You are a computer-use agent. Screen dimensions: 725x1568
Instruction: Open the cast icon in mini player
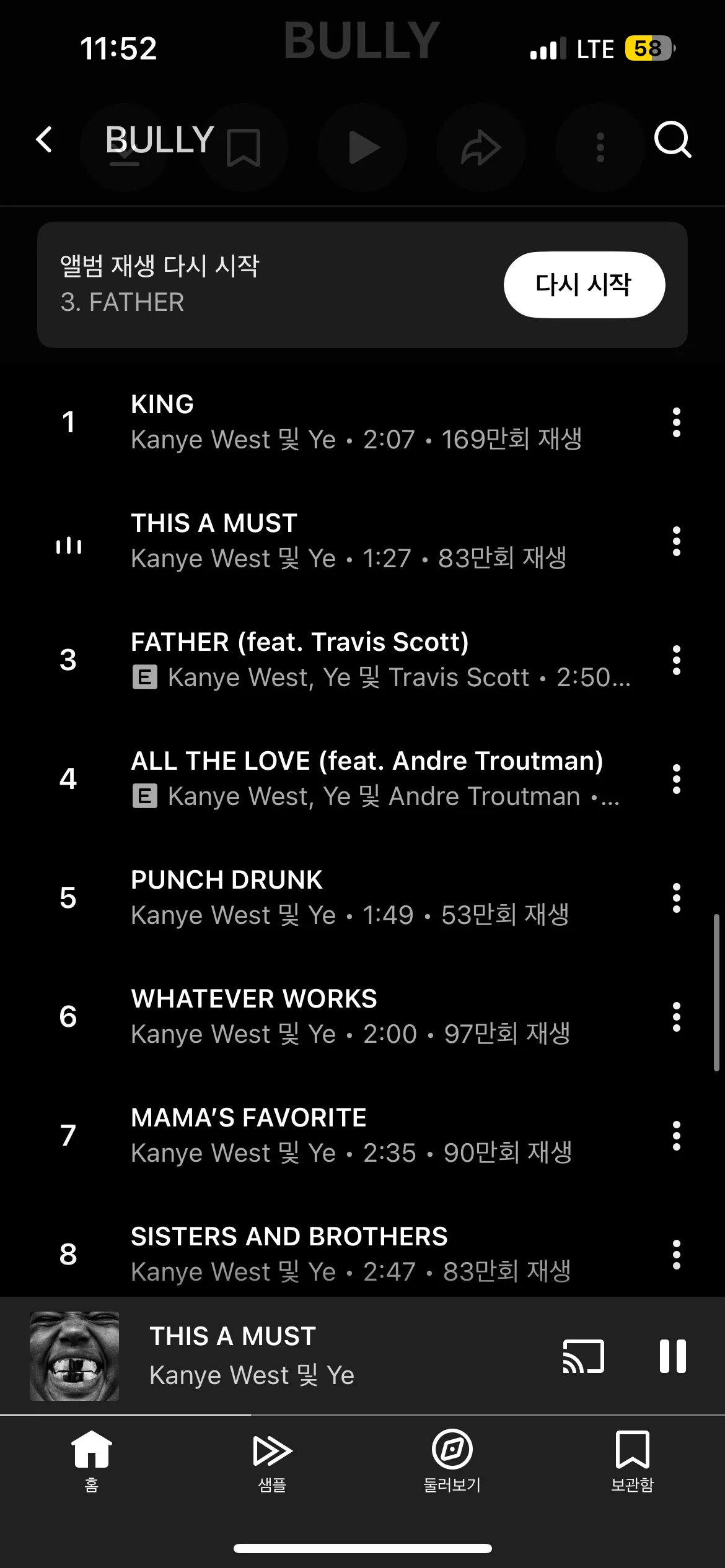583,1356
